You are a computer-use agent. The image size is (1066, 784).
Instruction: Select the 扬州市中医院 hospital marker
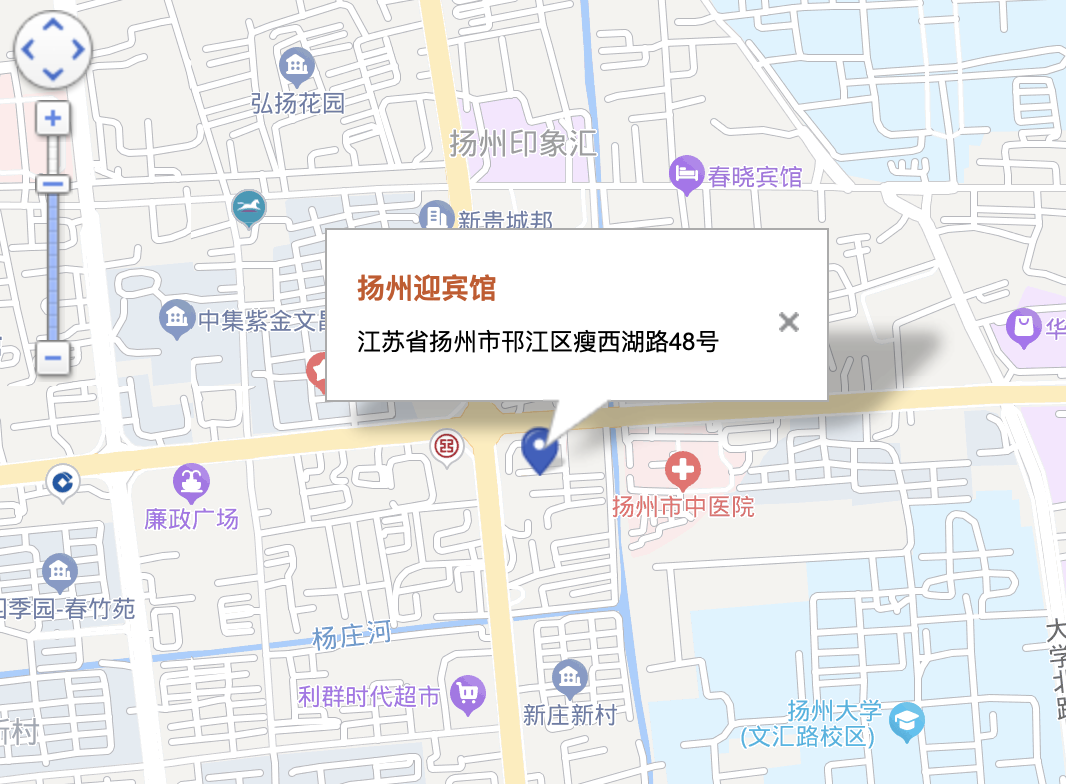684,468
